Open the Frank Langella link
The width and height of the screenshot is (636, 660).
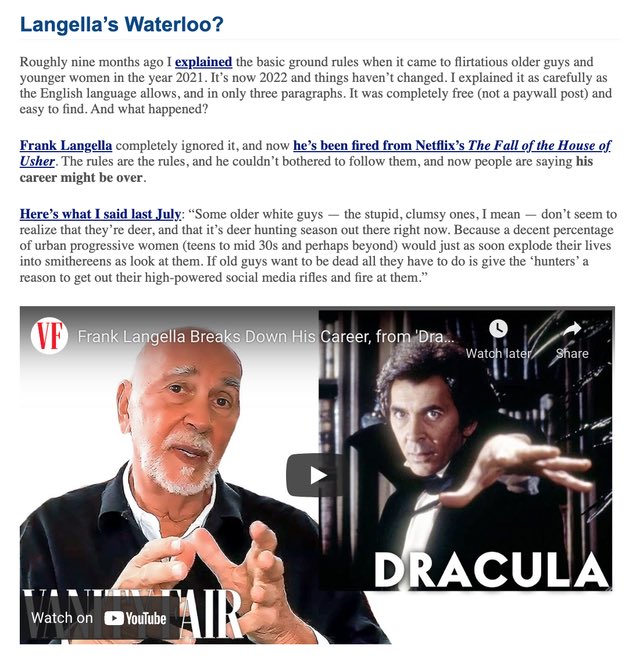66,146
